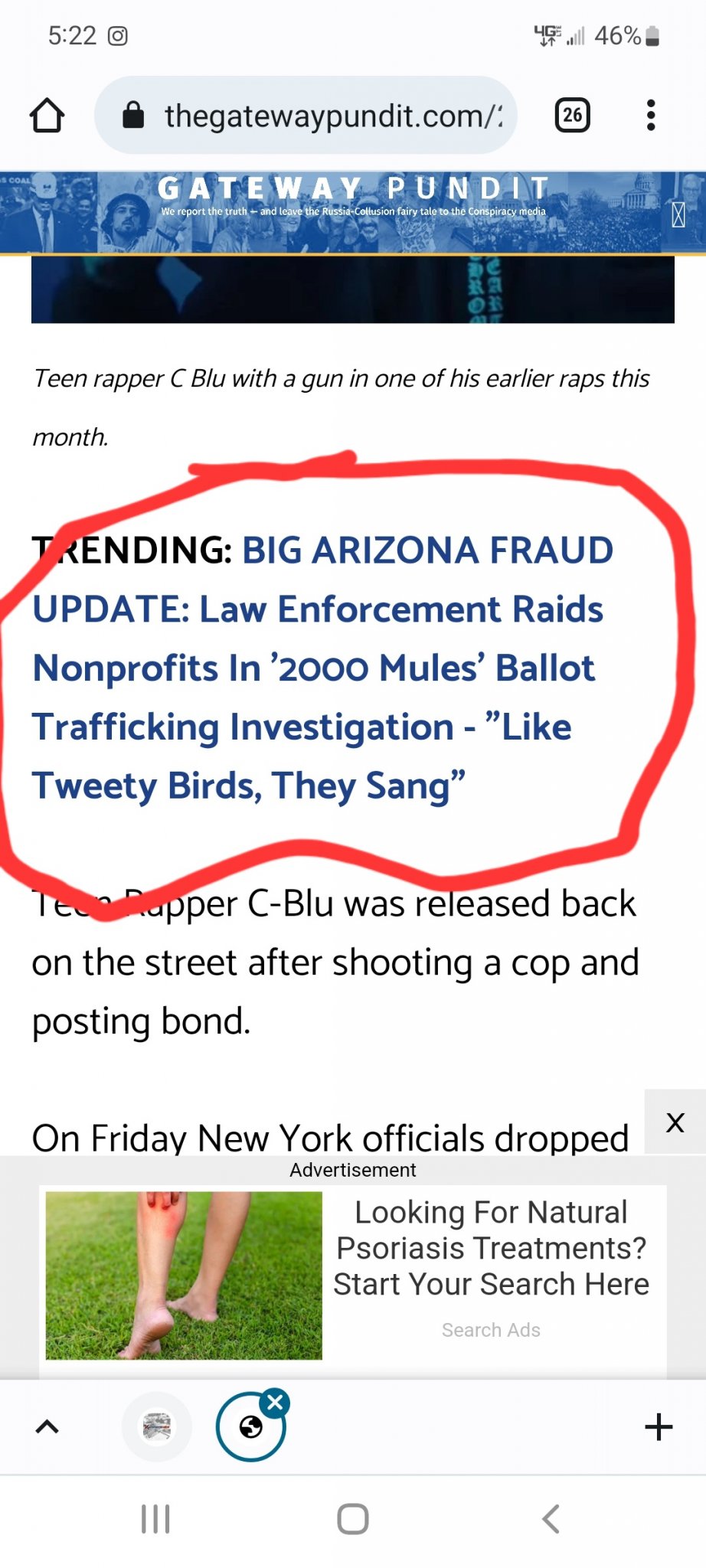Switch to the first tab thumbnail
The height and width of the screenshot is (1568, 706).
157,1426
